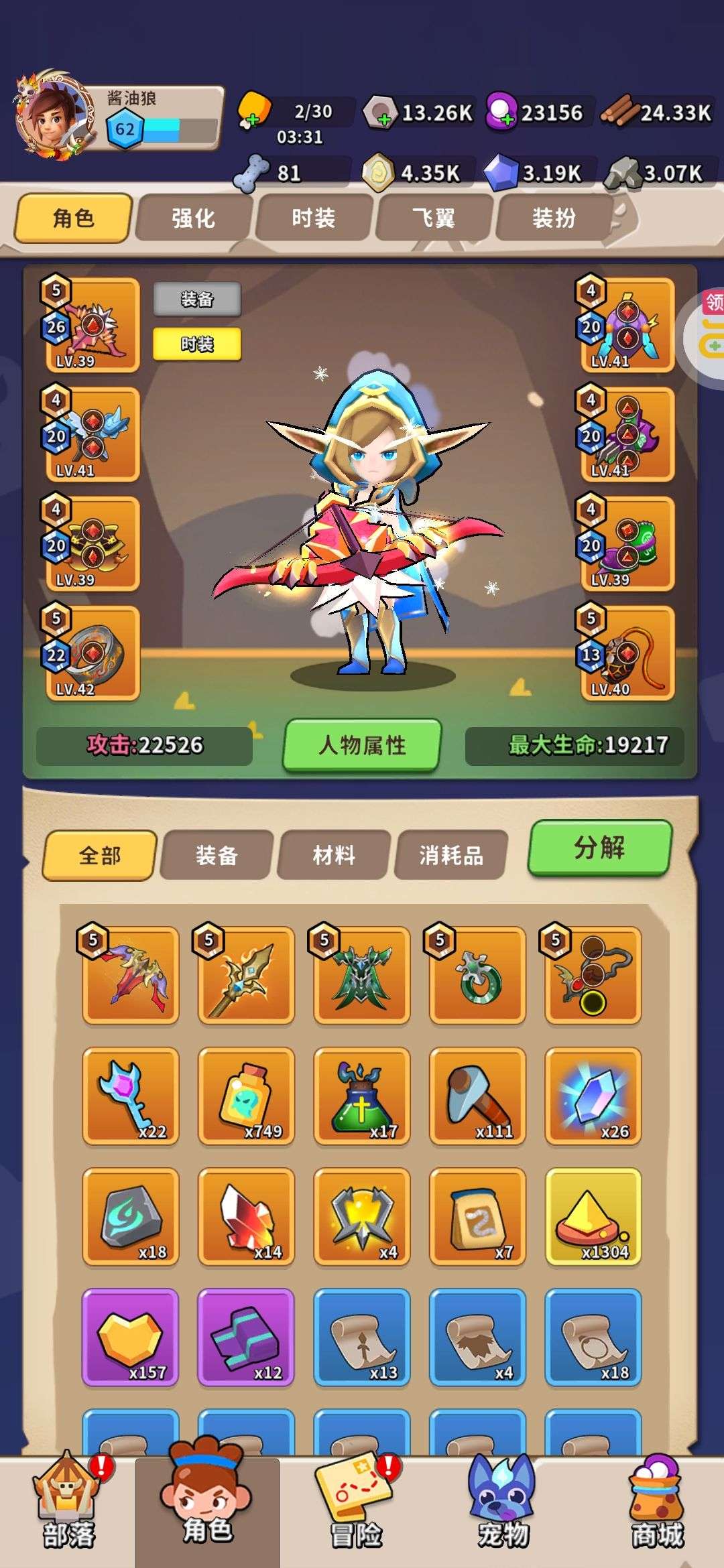Open the 装扮 tab
The image size is (724, 1568).
[554, 218]
